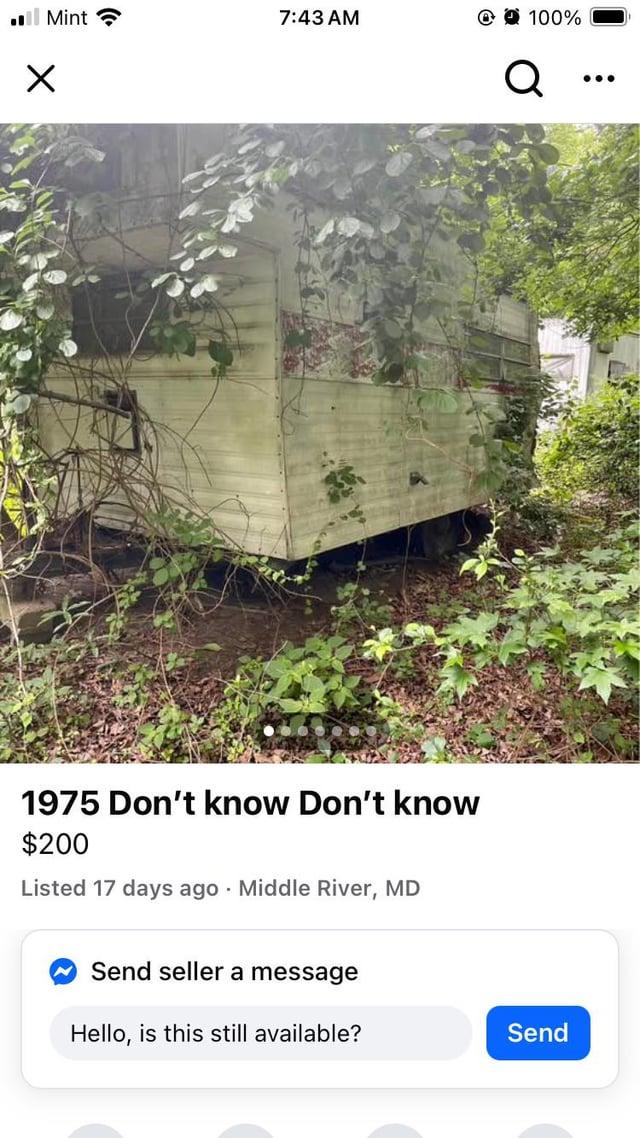This screenshot has height=1138, width=640.
Task: Open the trailer listing photo
Action: coord(320,440)
